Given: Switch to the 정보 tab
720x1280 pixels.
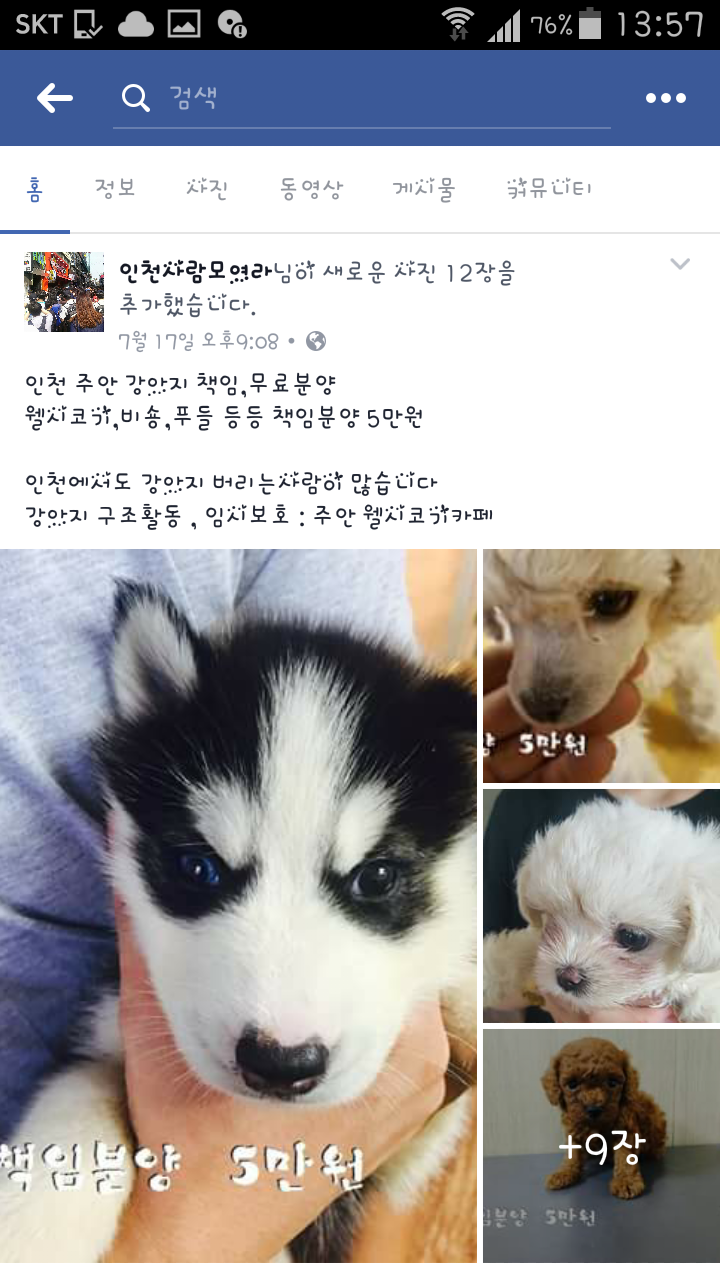Looking at the screenshot, I should (x=115, y=189).
